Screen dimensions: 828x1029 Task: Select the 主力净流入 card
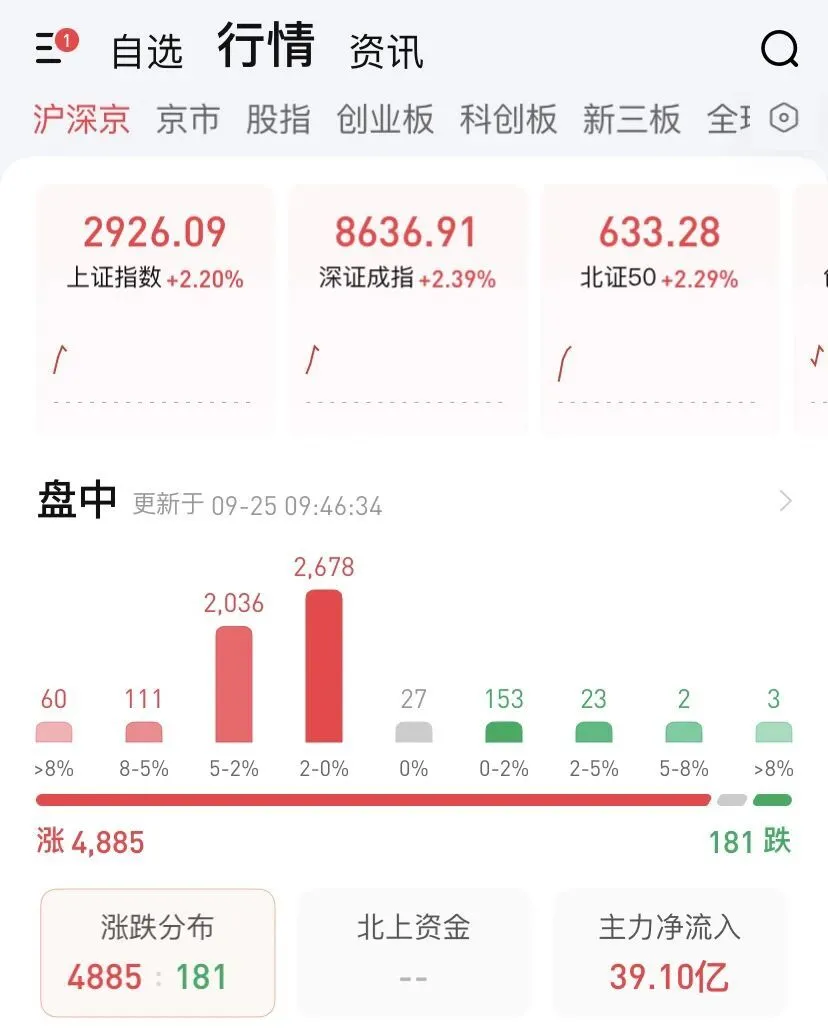coord(669,951)
